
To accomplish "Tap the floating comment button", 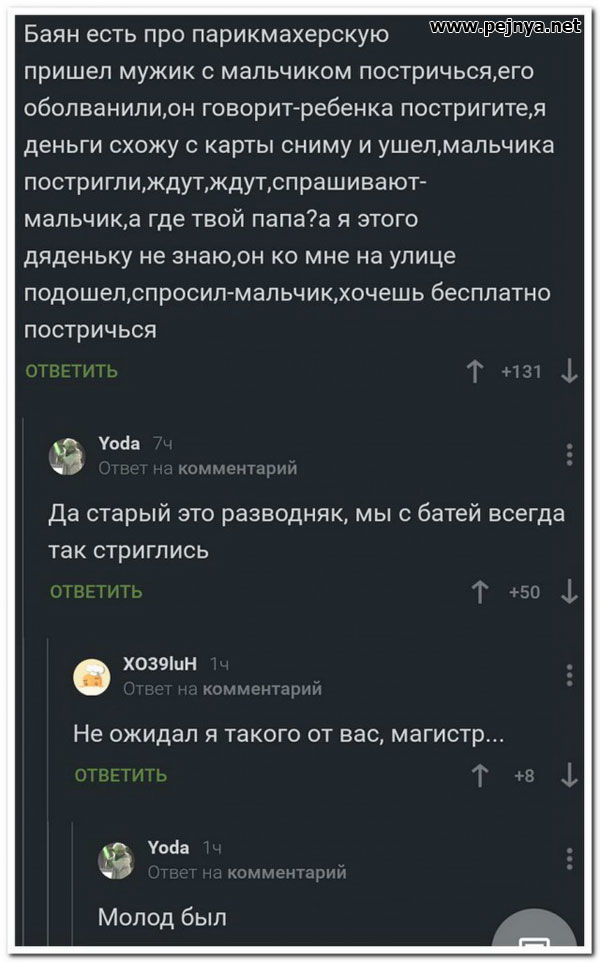I will [x=535, y=938].
